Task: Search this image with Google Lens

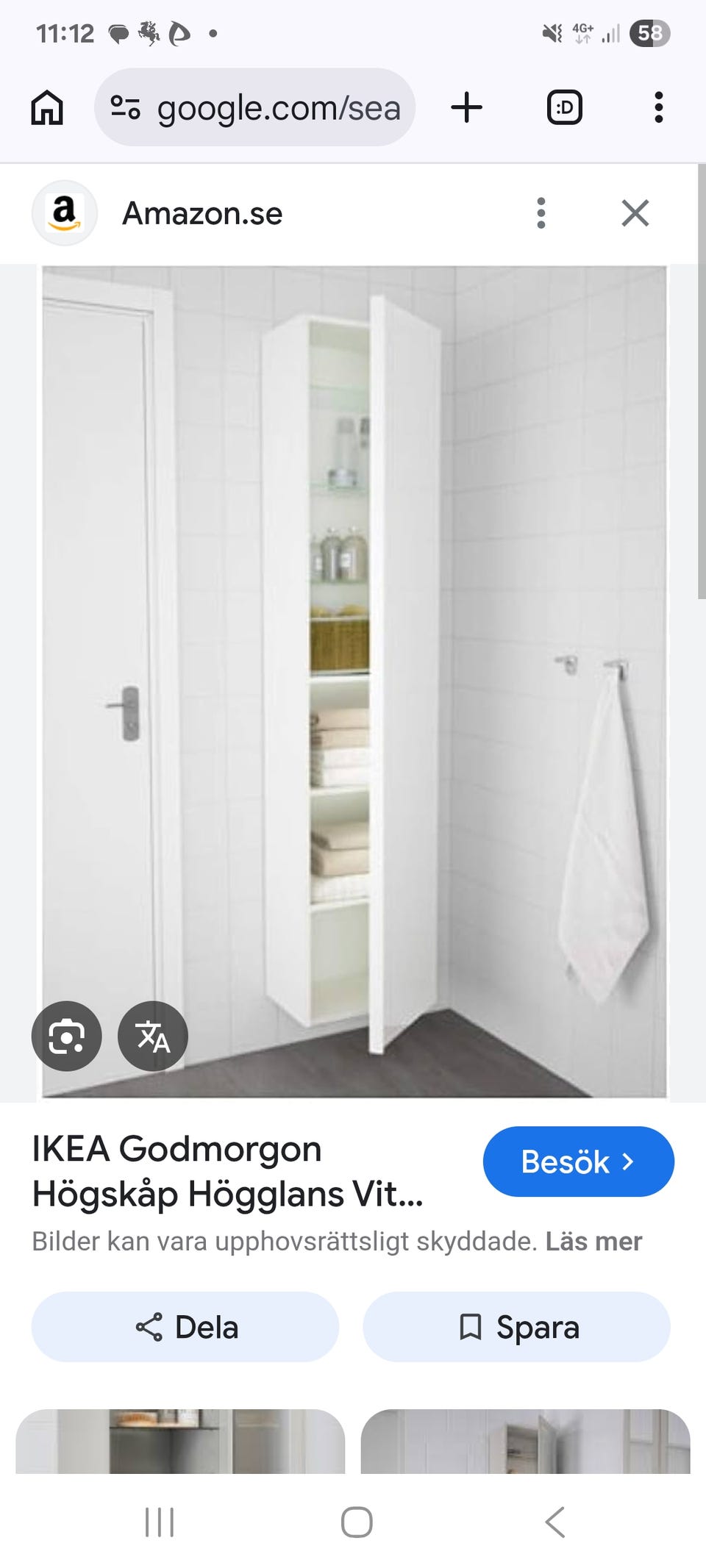Action: tap(66, 1036)
